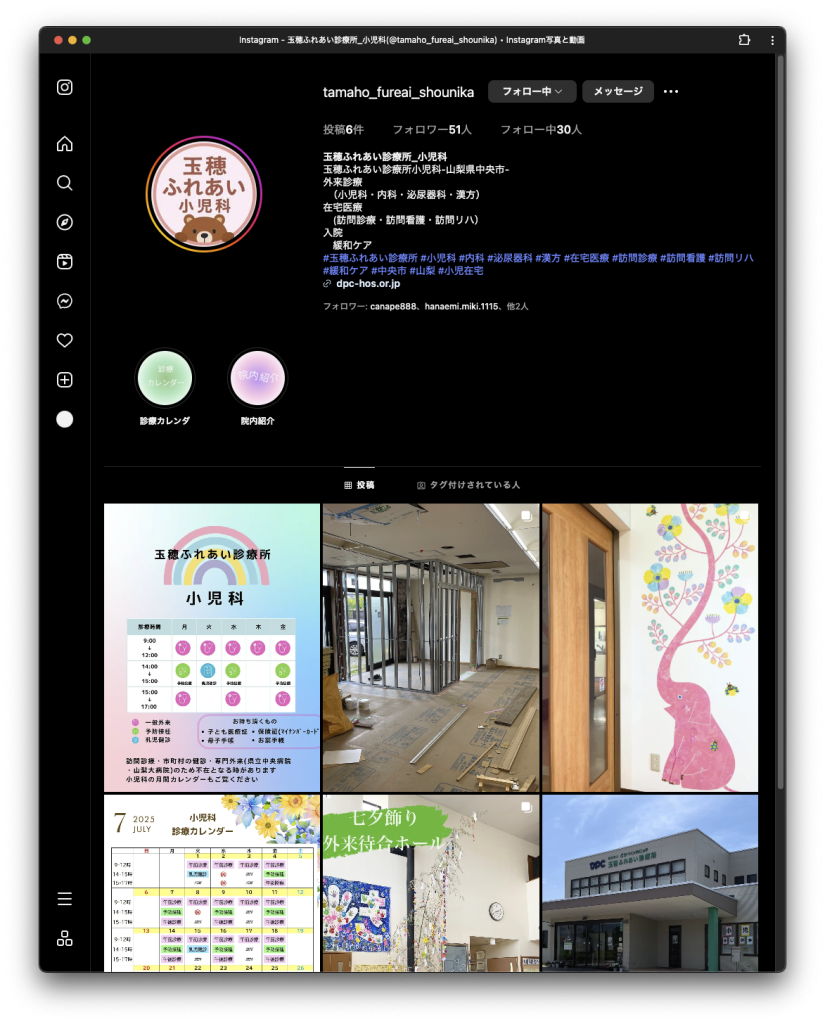Open the Instagram home feed

(x=65, y=144)
